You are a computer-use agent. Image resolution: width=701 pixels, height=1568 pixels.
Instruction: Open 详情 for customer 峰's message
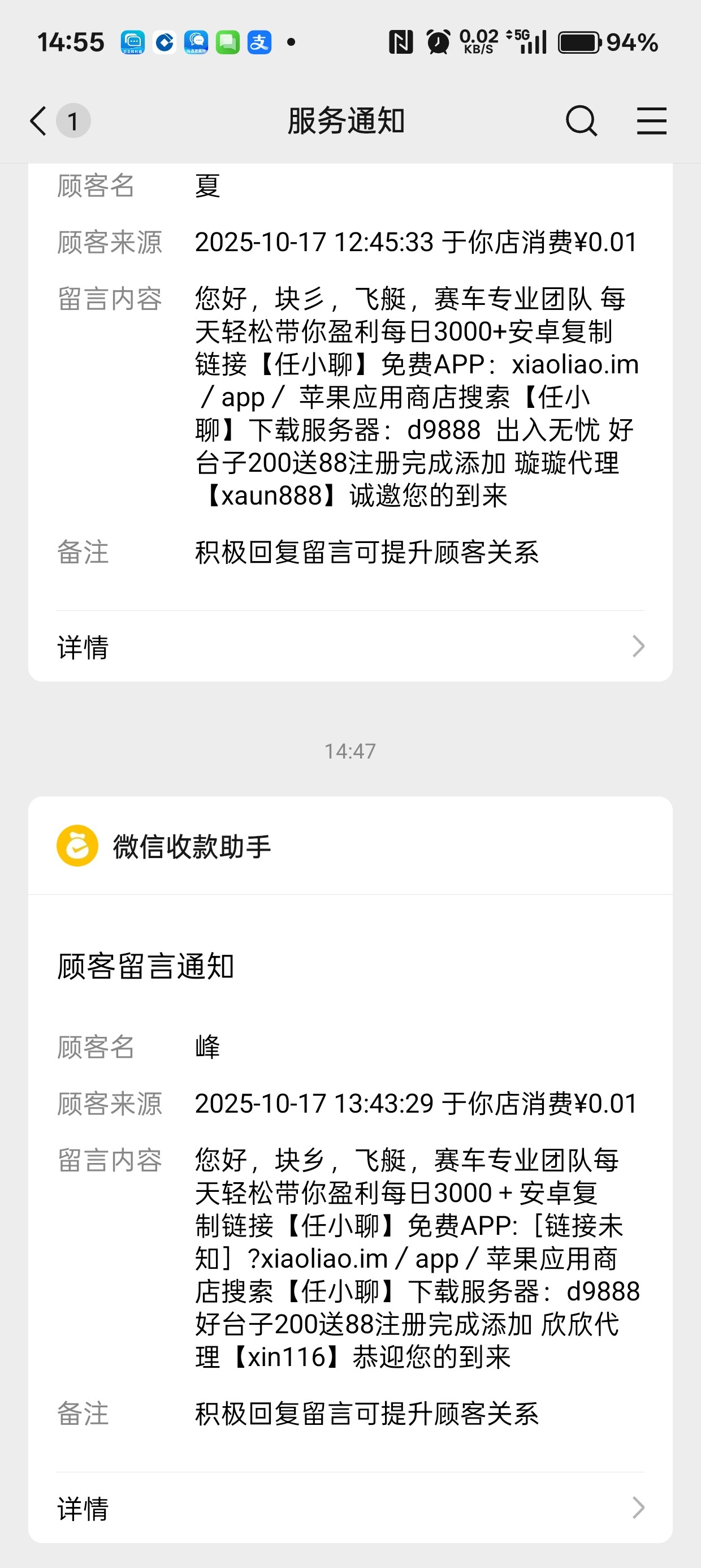coord(350,1509)
